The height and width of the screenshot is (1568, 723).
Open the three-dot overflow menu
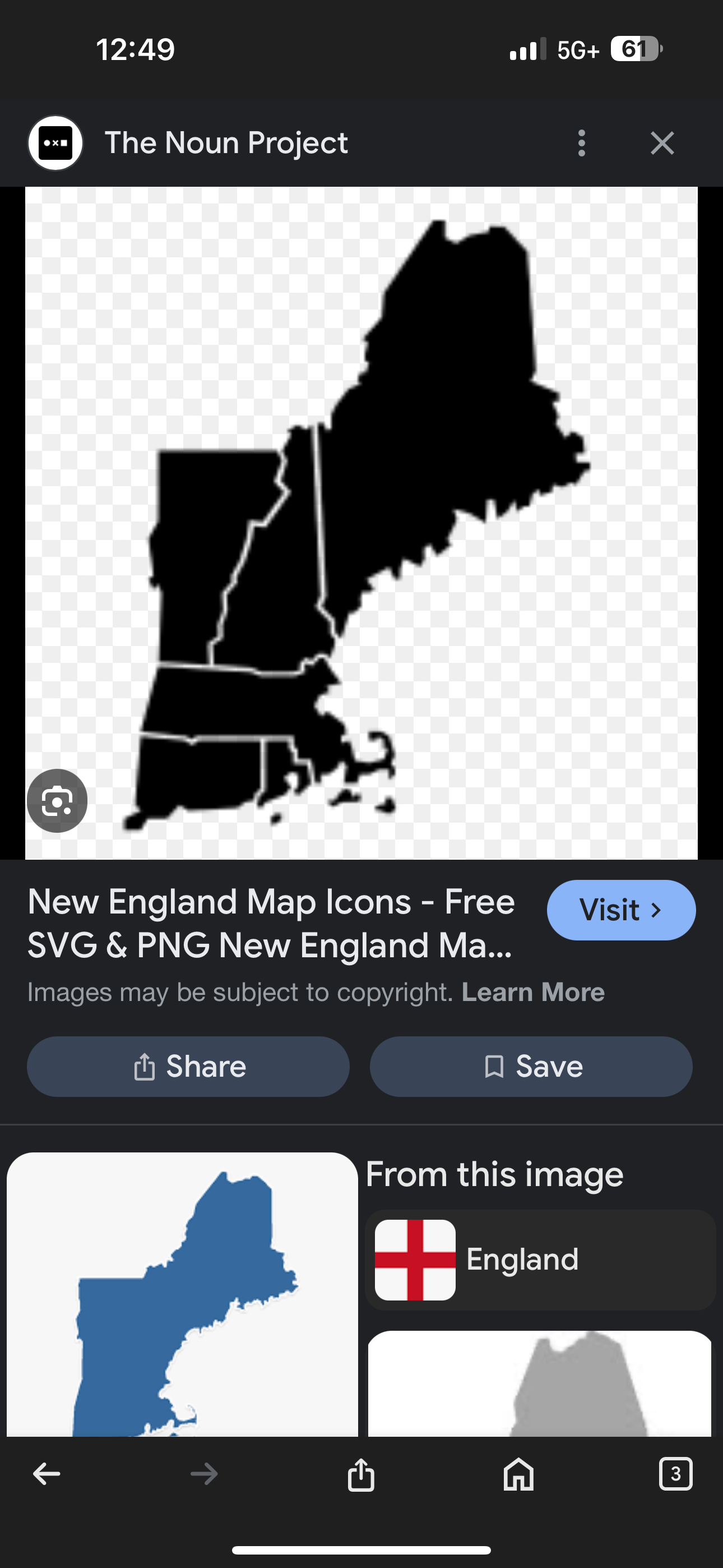click(582, 143)
